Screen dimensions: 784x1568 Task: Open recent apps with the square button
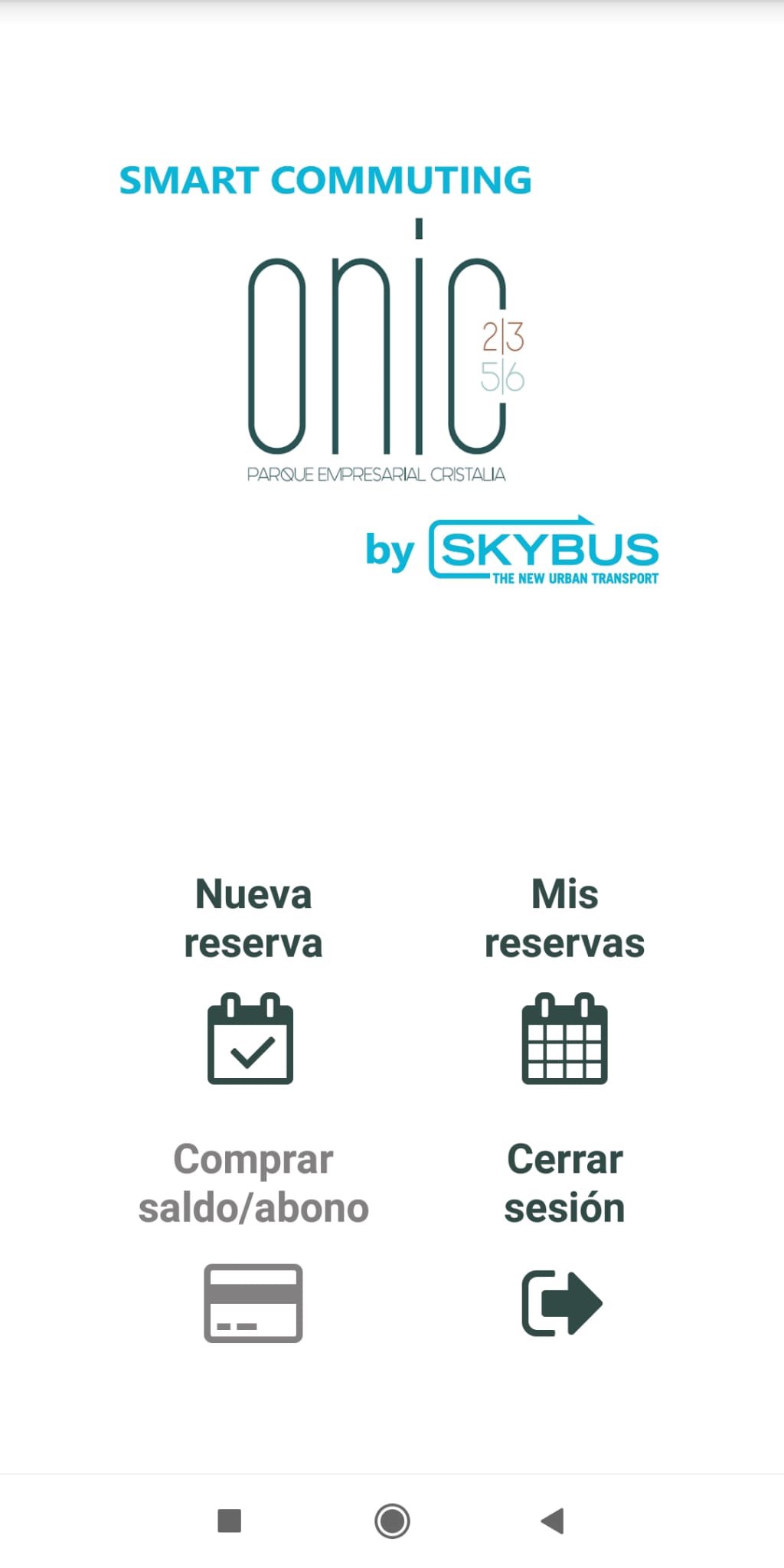pos(230,1522)
